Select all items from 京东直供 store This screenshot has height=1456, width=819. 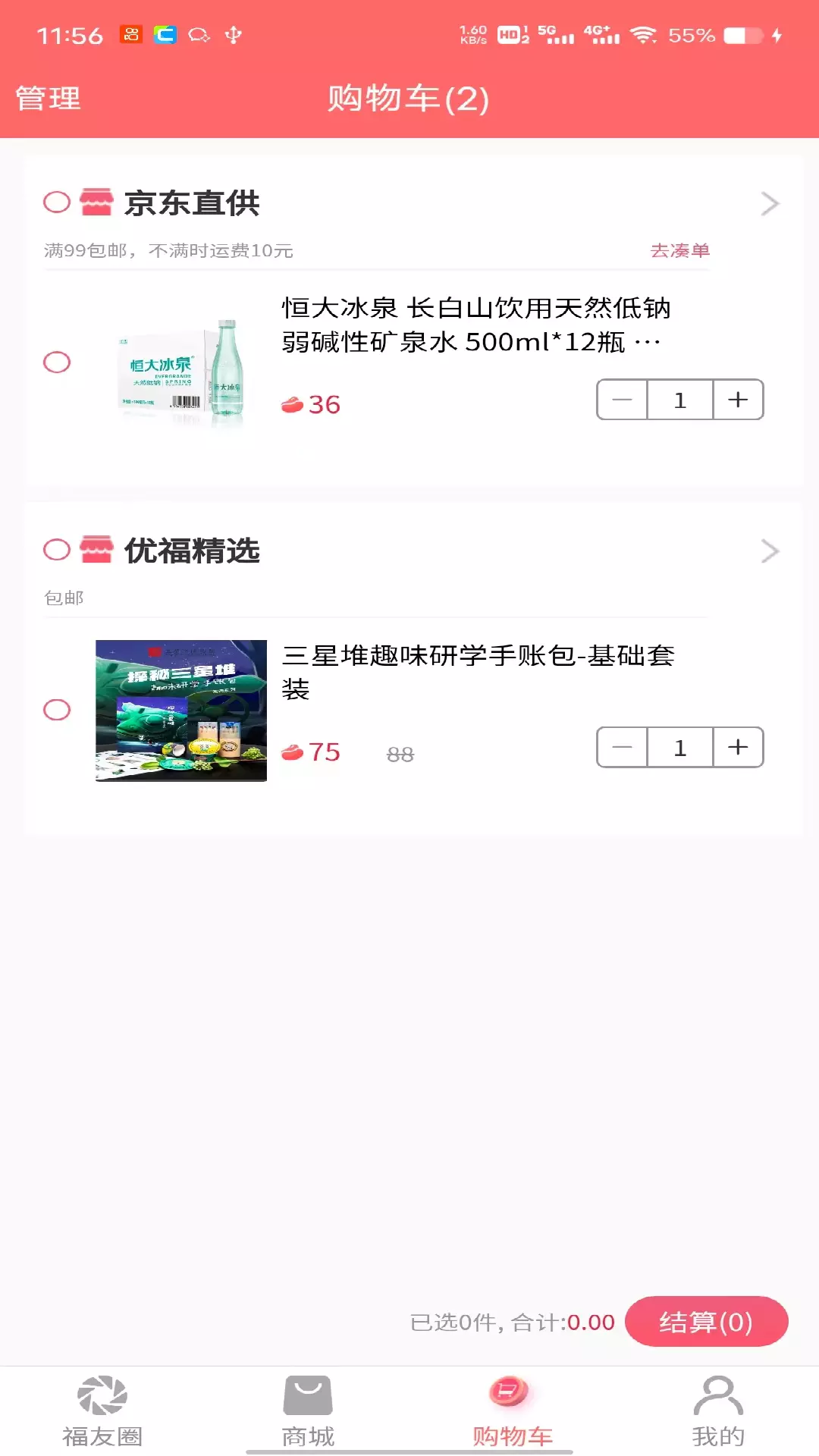tap(57, 202)
